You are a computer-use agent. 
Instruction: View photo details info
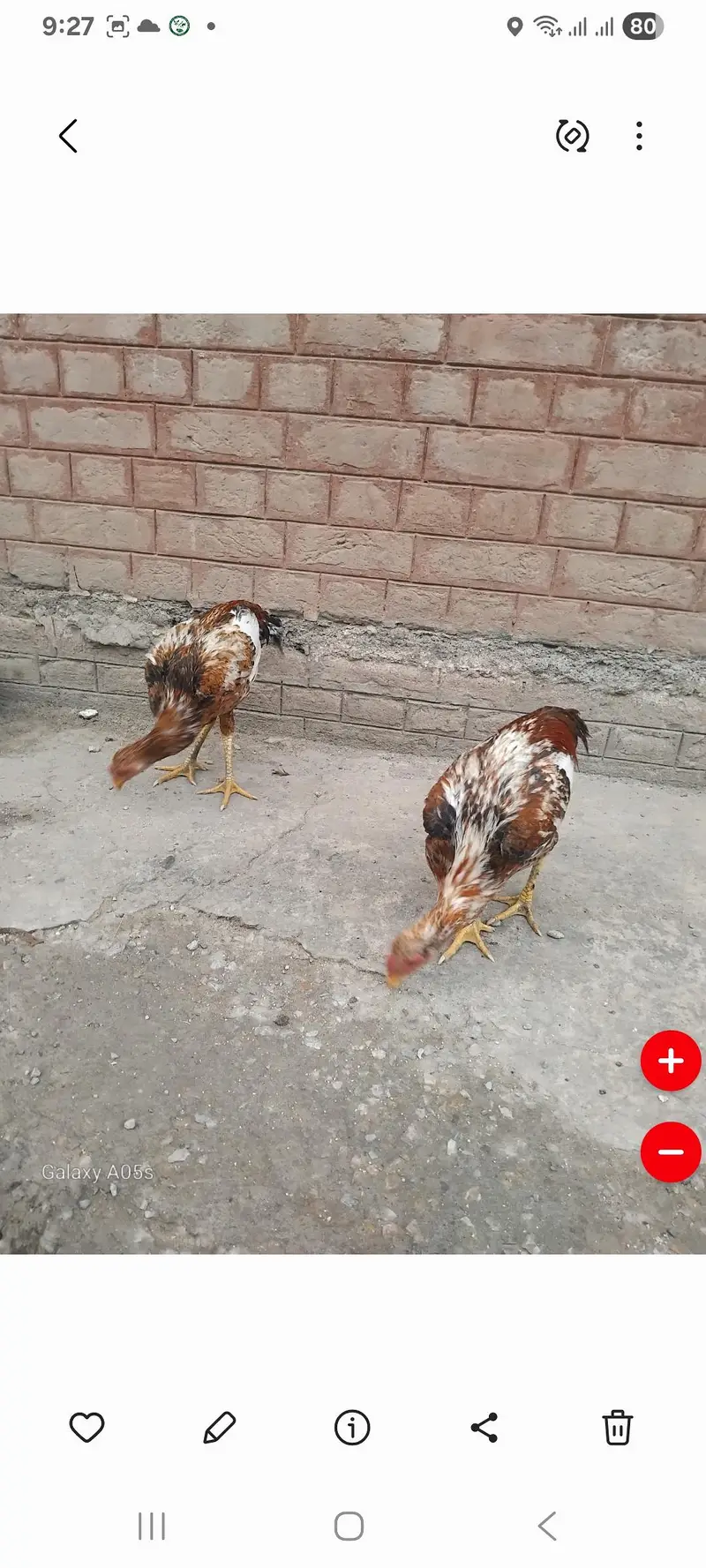coord(351,1428)
